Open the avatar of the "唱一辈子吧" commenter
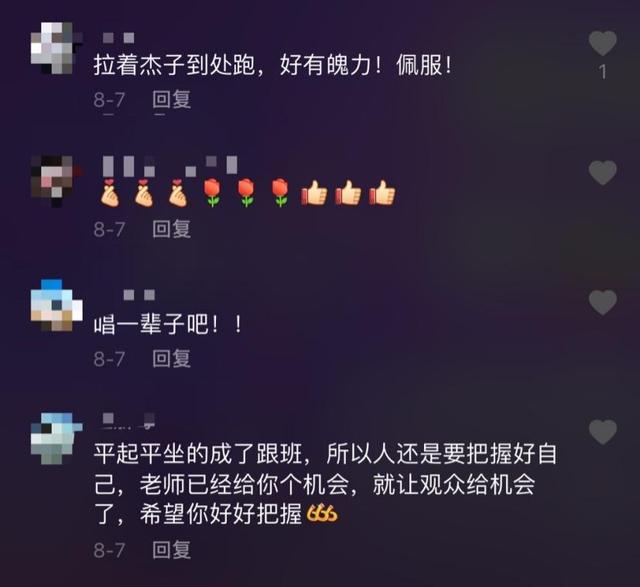This screenshot has height=587, width=640. pyautogui.click(x=57, y=306)
